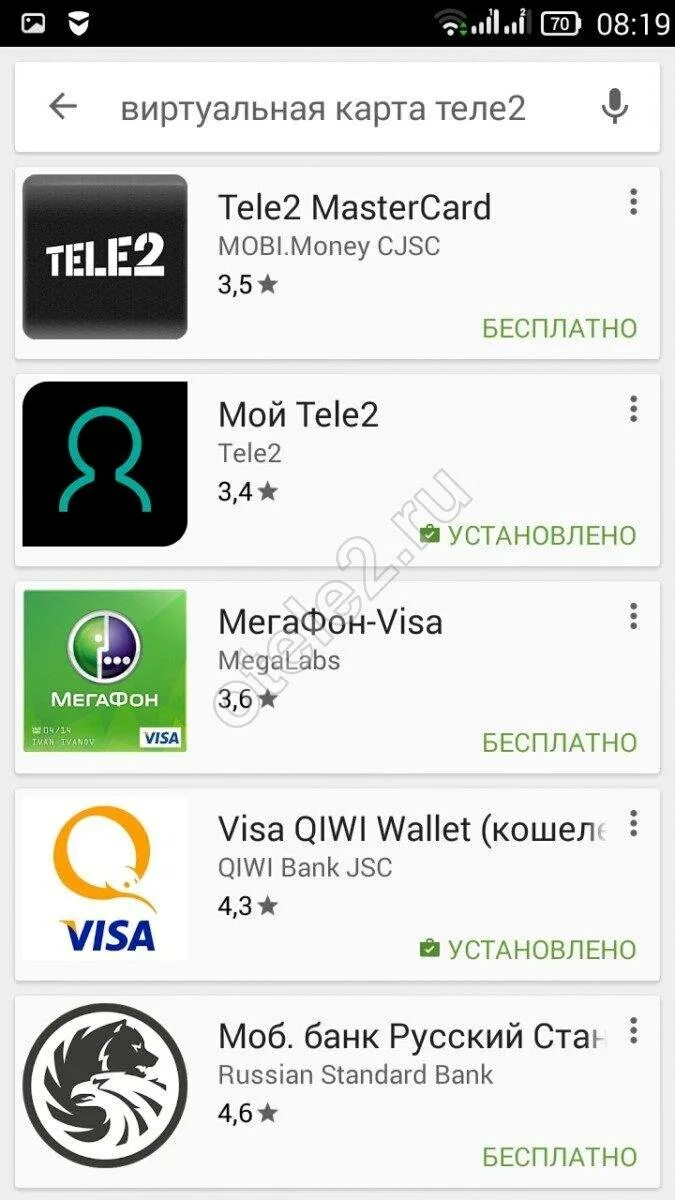
Task: Tap overflow menu on Visa QIWI Wallet
Action: (x=633, y=824)
